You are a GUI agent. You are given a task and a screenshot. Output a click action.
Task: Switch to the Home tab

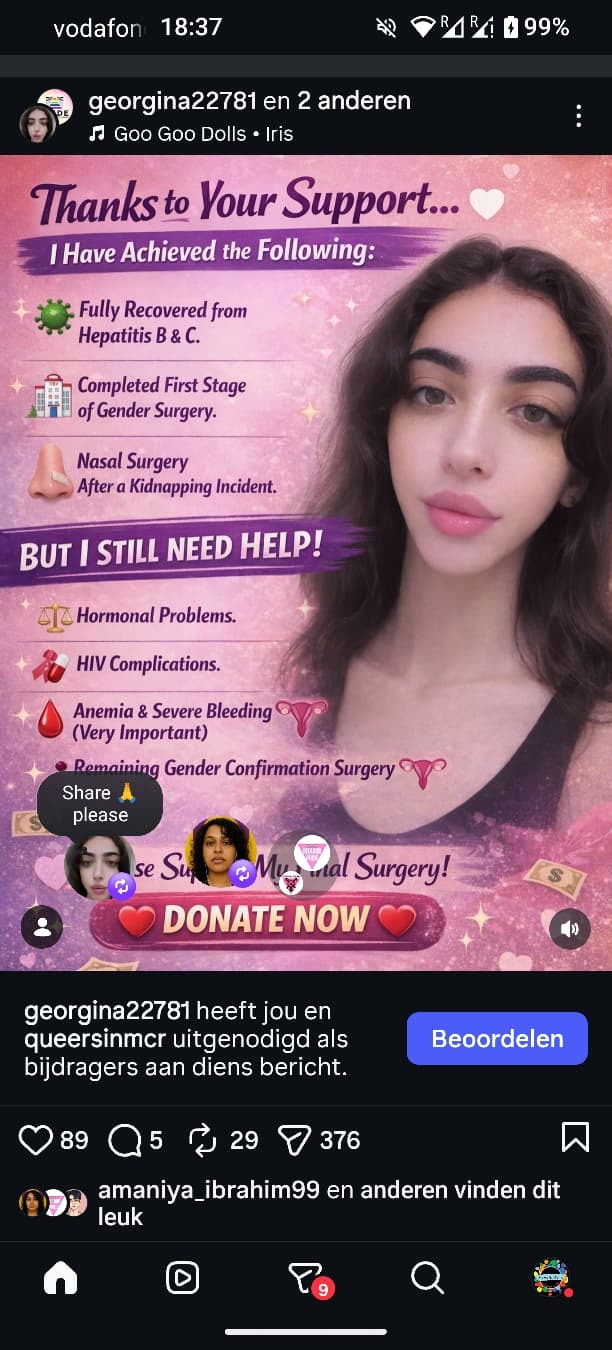click(x=60, y=1277)
